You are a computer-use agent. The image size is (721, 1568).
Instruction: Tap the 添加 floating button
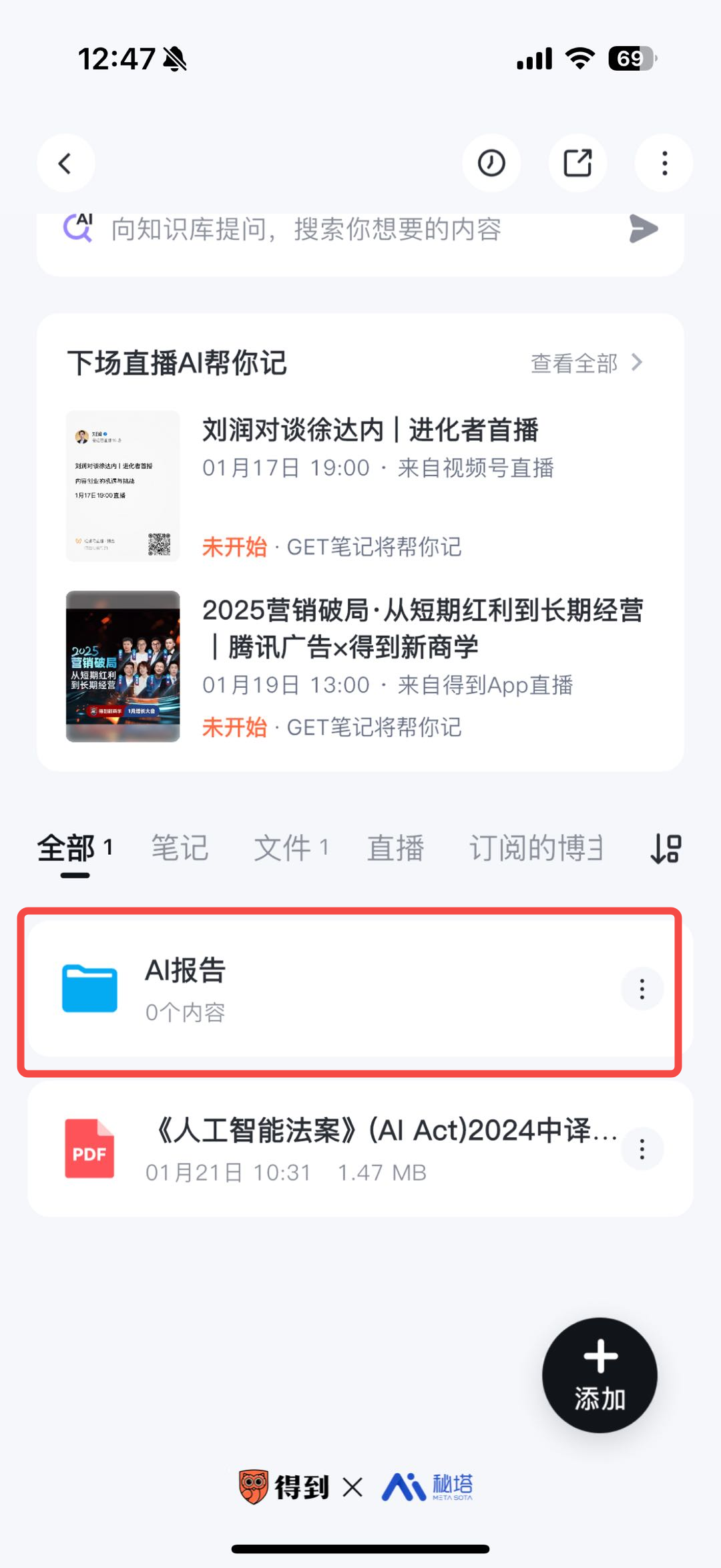coord(599,1376)
